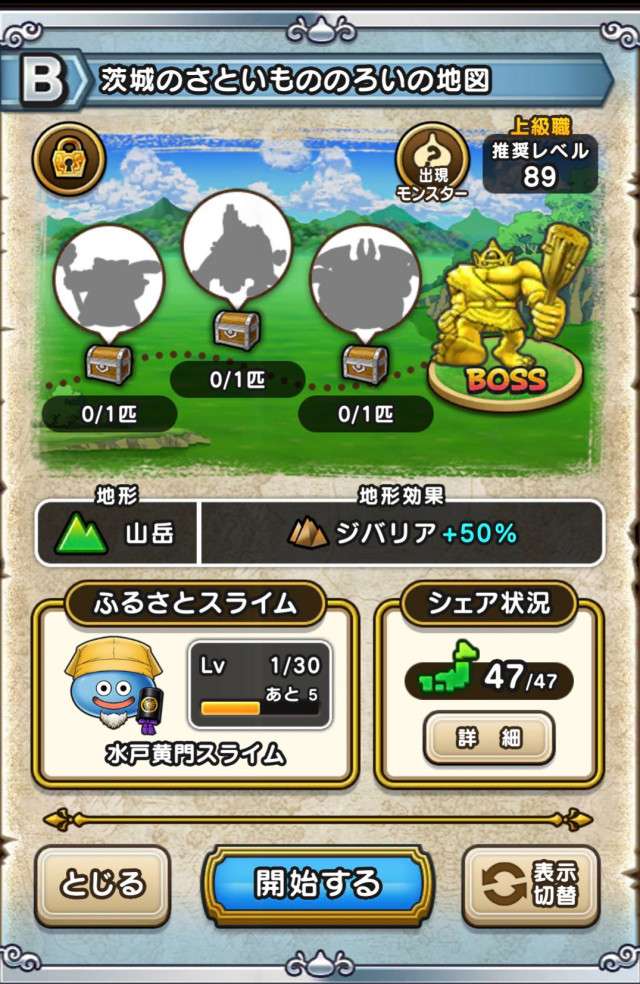Close the map with とじる

[x=102, y=884]
